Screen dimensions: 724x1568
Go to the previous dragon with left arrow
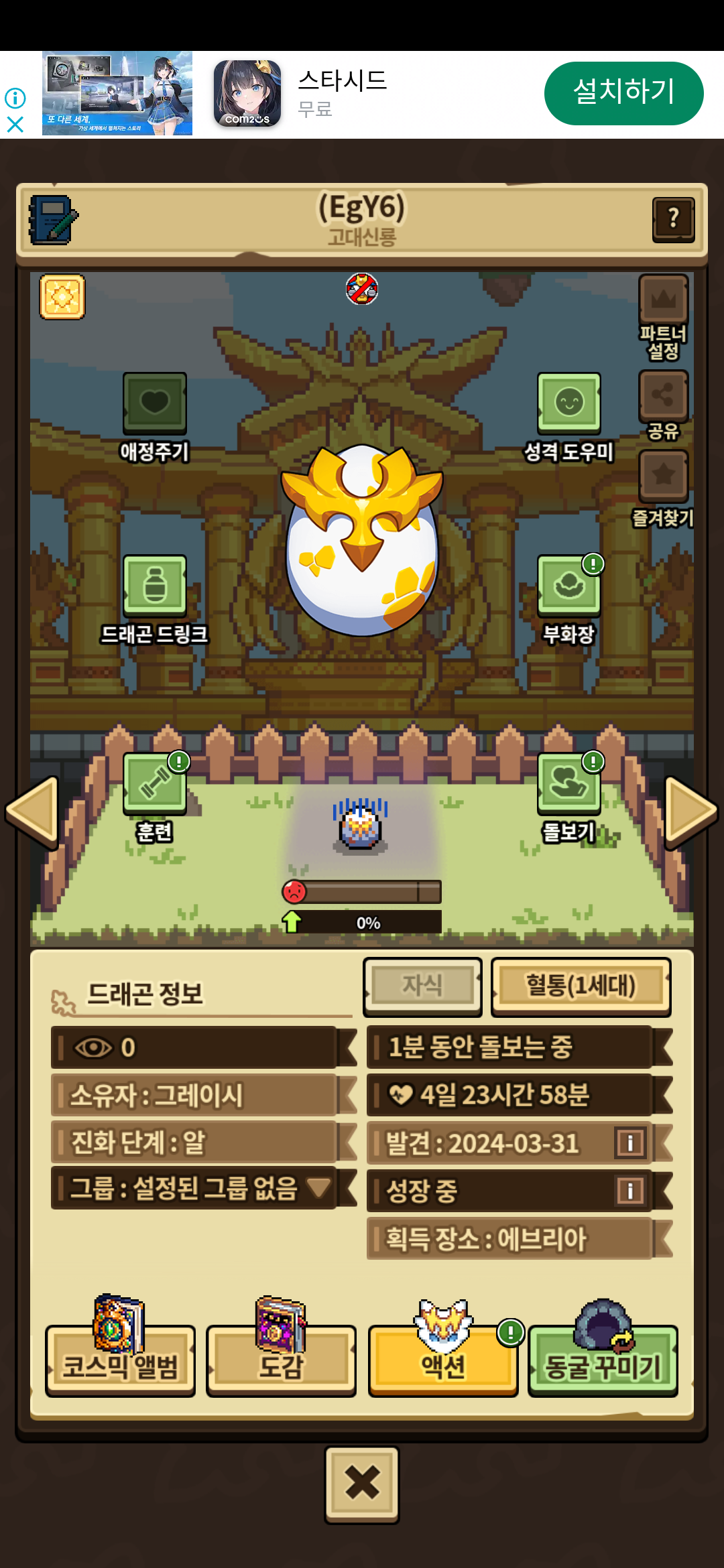pos(32,812)
